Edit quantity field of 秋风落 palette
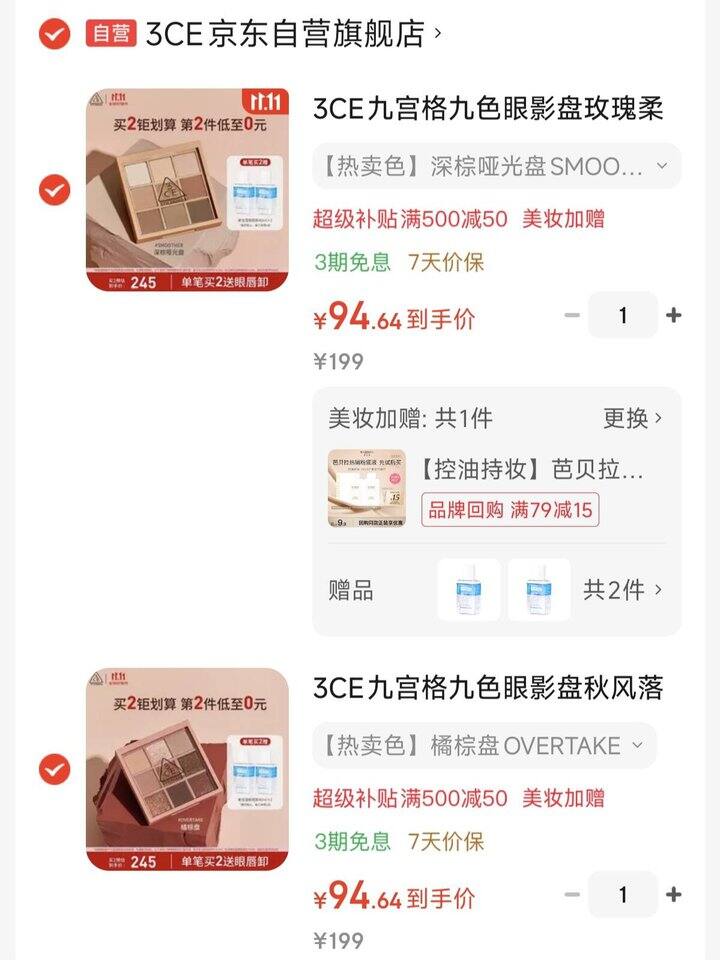Screen dimensions: 720x960 pos(622,894)
